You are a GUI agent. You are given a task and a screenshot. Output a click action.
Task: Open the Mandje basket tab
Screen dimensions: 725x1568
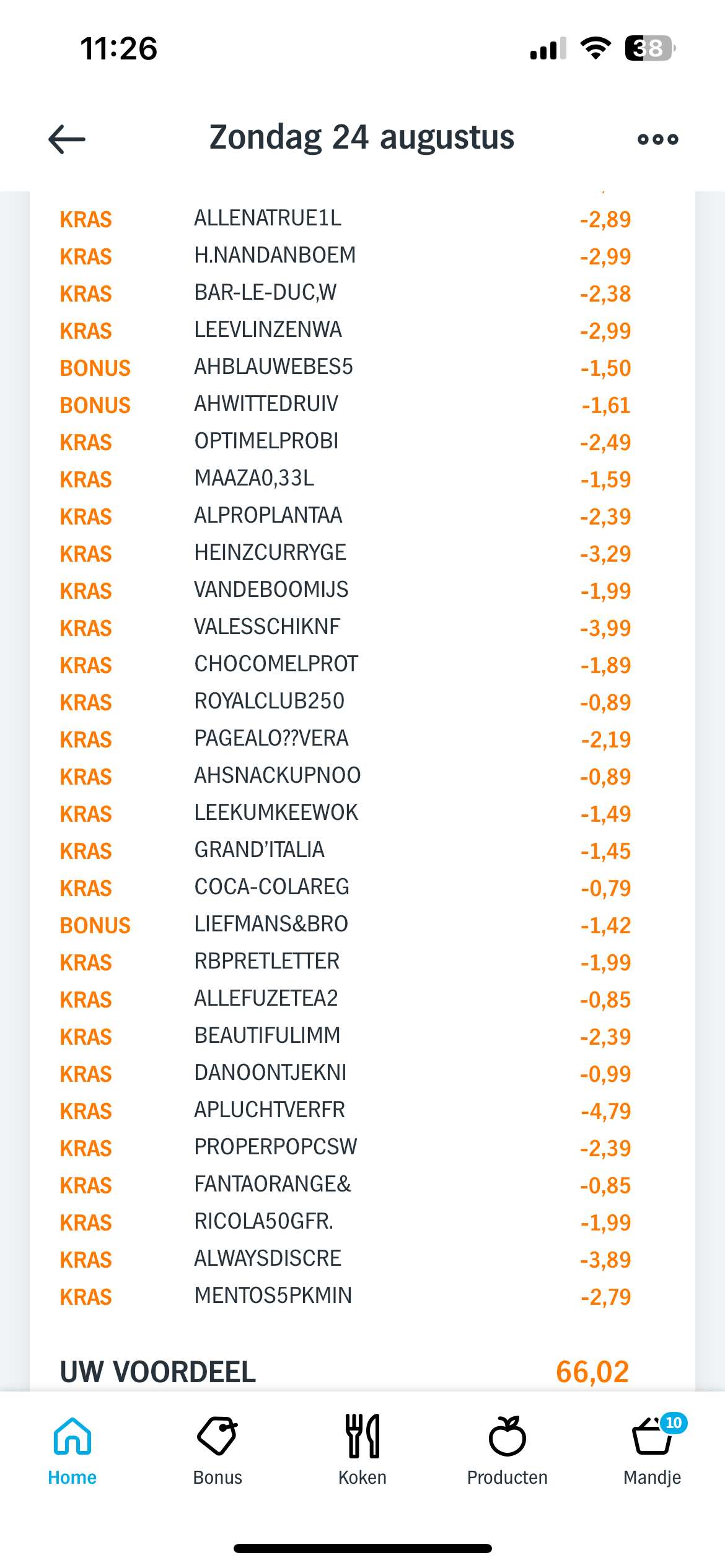pyautogui.click(x=652, y=1450)
